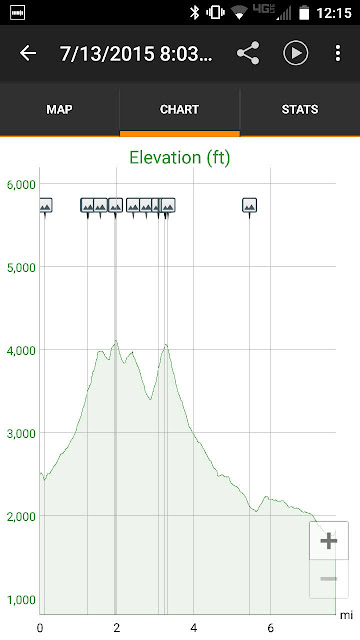Viewport: 360px width, 640px height.
Task: Zoom in the chart with plus
Action: (329, 541)
